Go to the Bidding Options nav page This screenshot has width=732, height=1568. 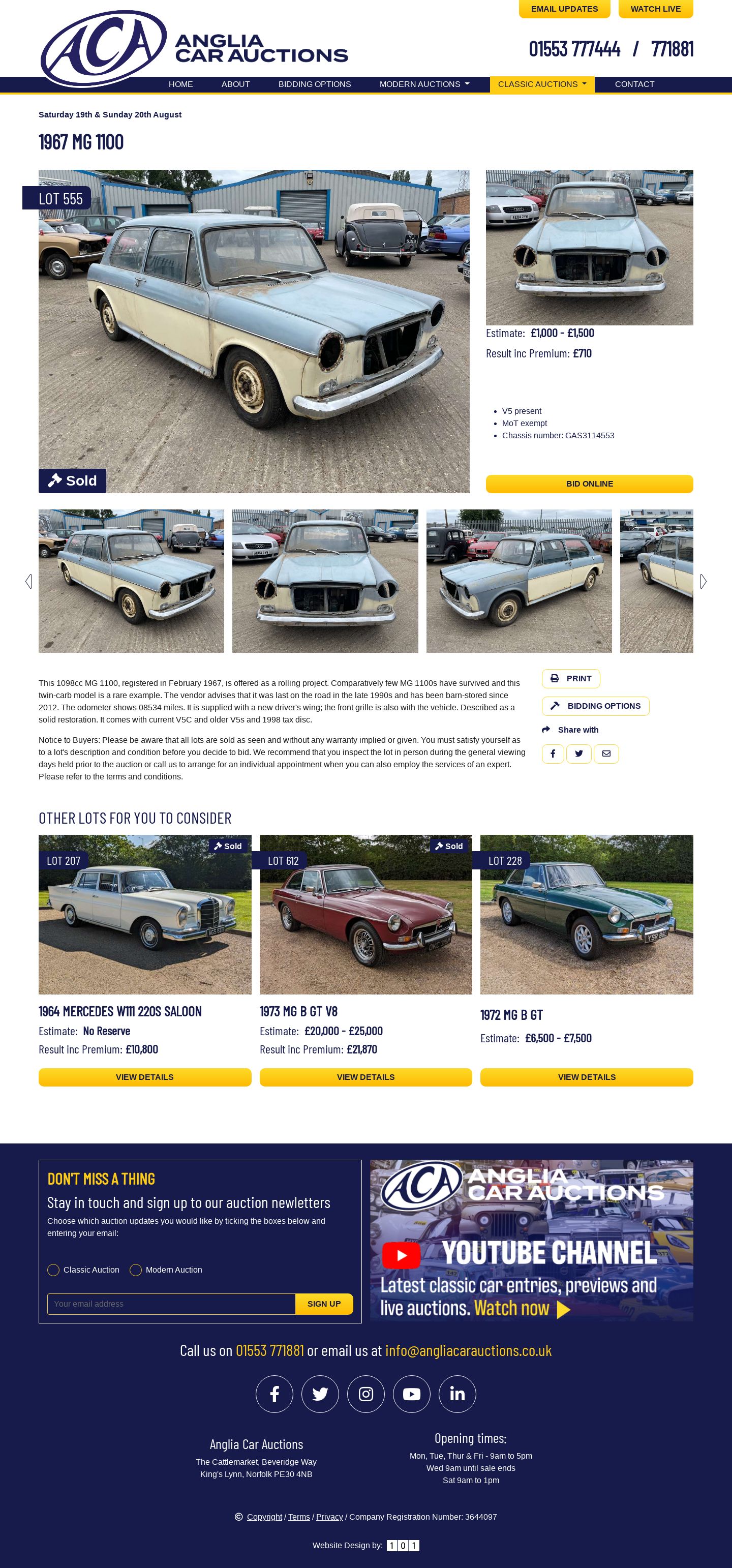coord(315,84)
